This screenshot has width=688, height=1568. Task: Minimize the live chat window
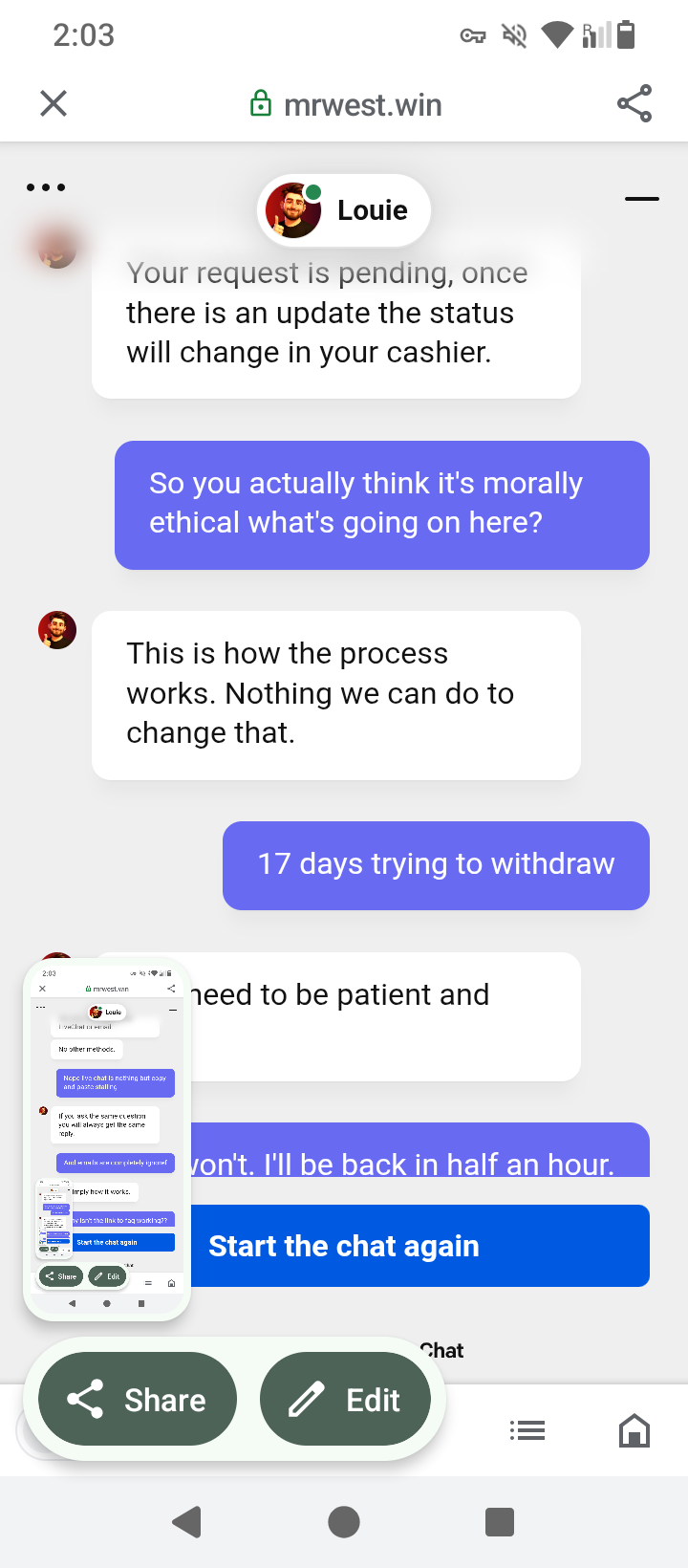(641, 199)
